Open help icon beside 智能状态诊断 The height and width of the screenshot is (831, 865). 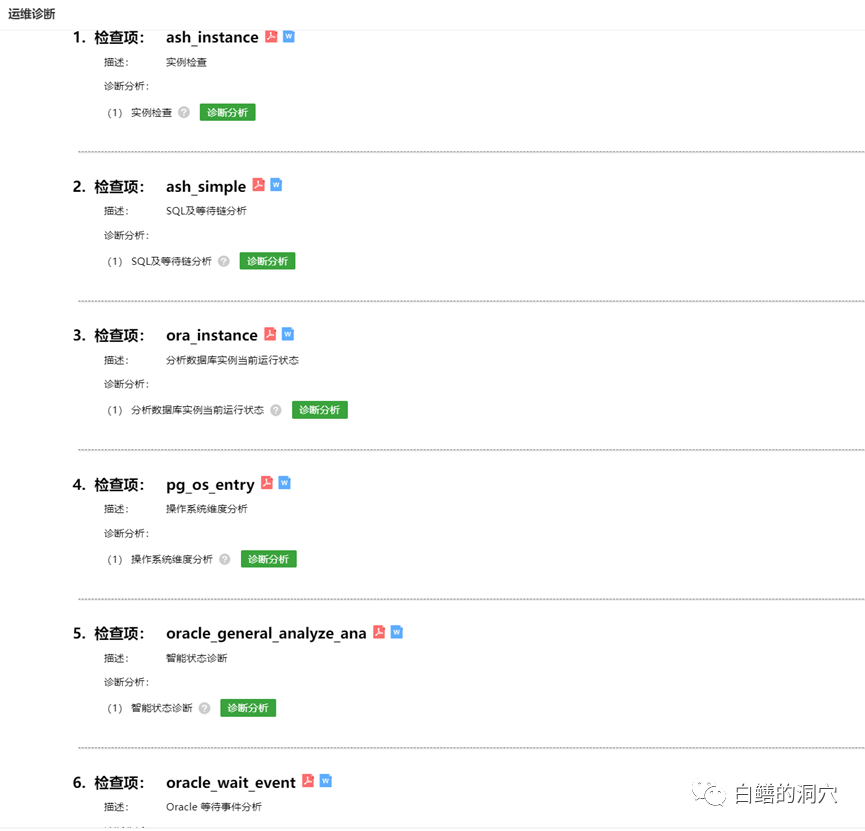coord(204,708)
